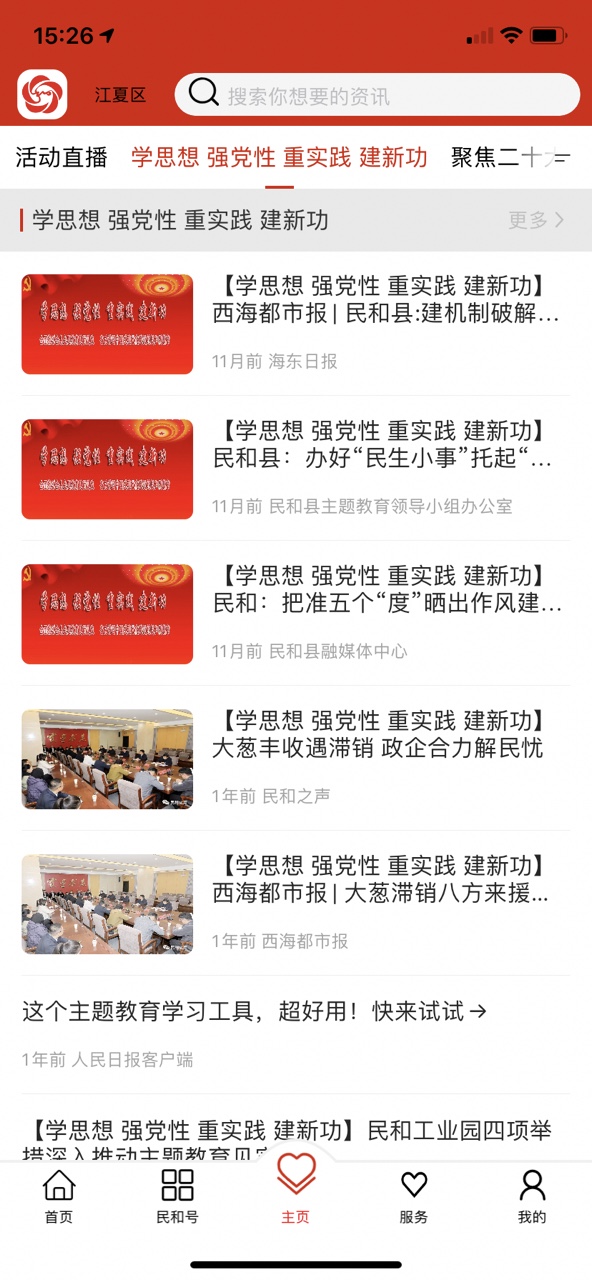This screenshot has width=592, height=1280.
Task: Open the tab list menu icon
Action: [x=562, y=157]
